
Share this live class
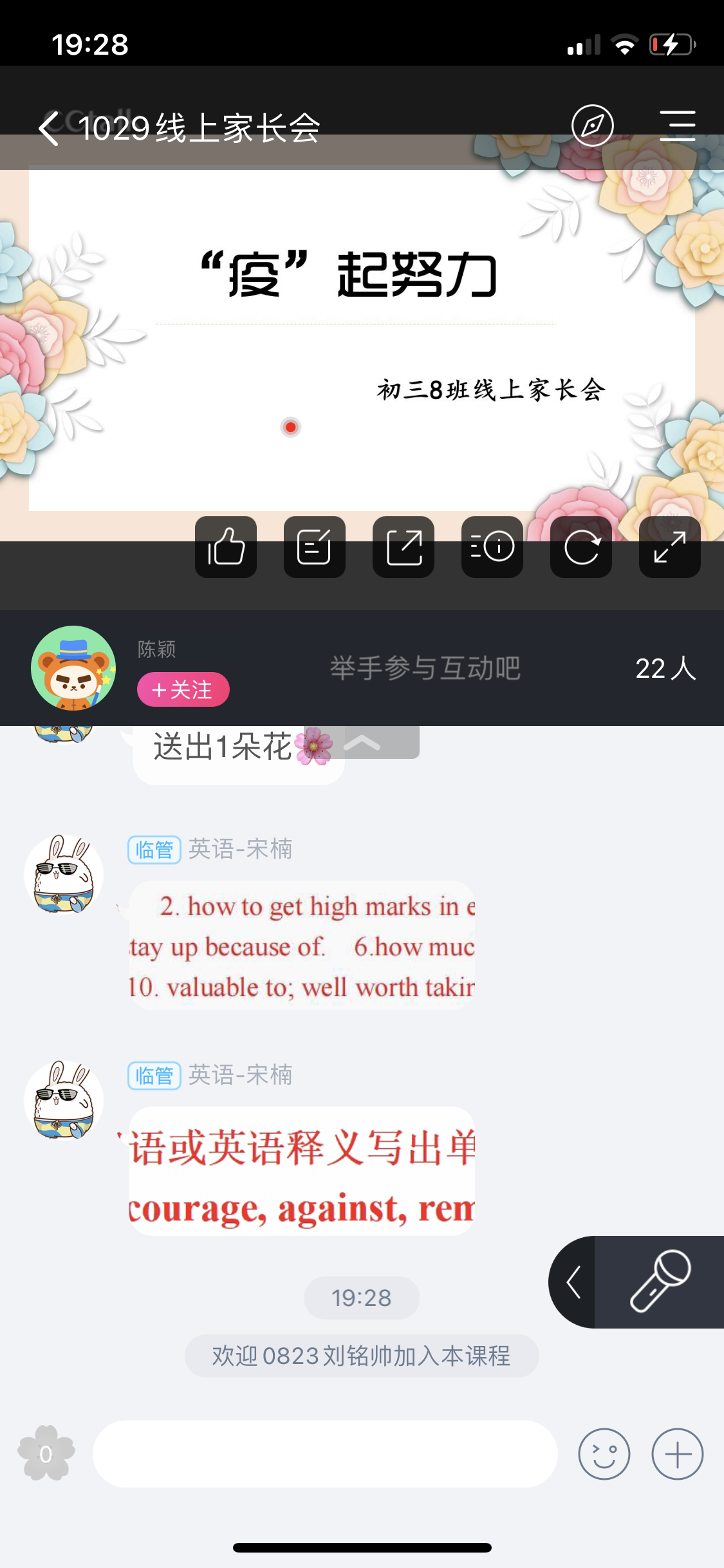click(x=404, y=547)
